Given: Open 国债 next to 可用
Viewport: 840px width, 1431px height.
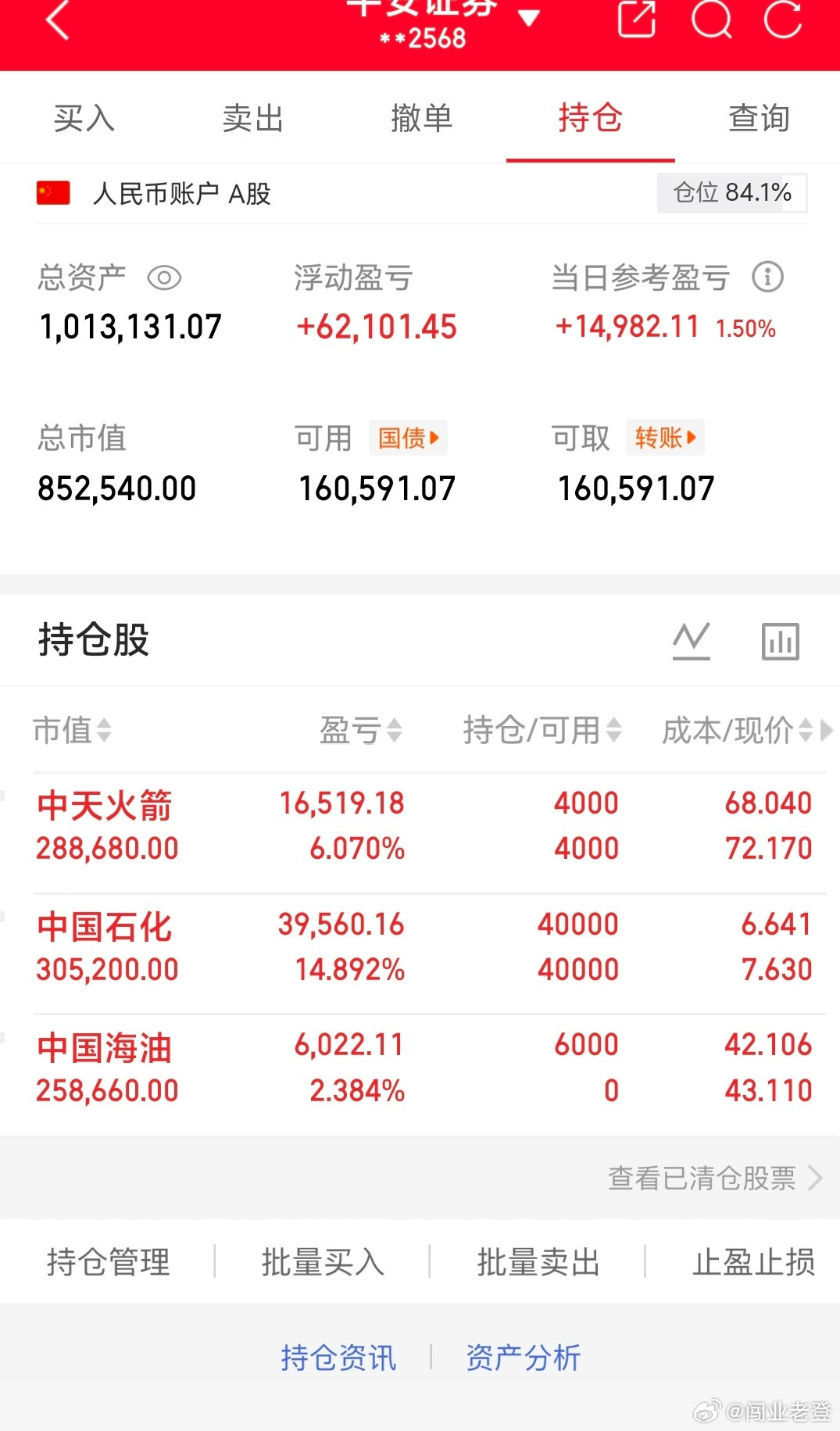Looking at the screenshot, I should [407, 438].
